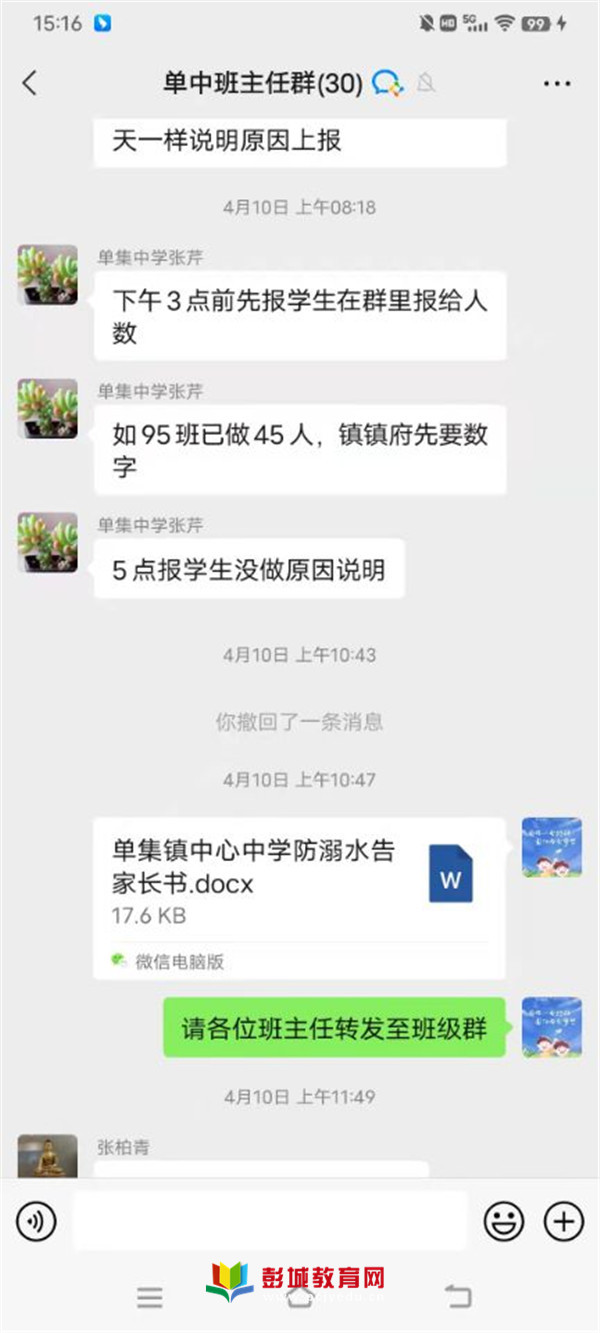
Task: Open the chat's three-dot menu
Action: click(x=557, y=84)
